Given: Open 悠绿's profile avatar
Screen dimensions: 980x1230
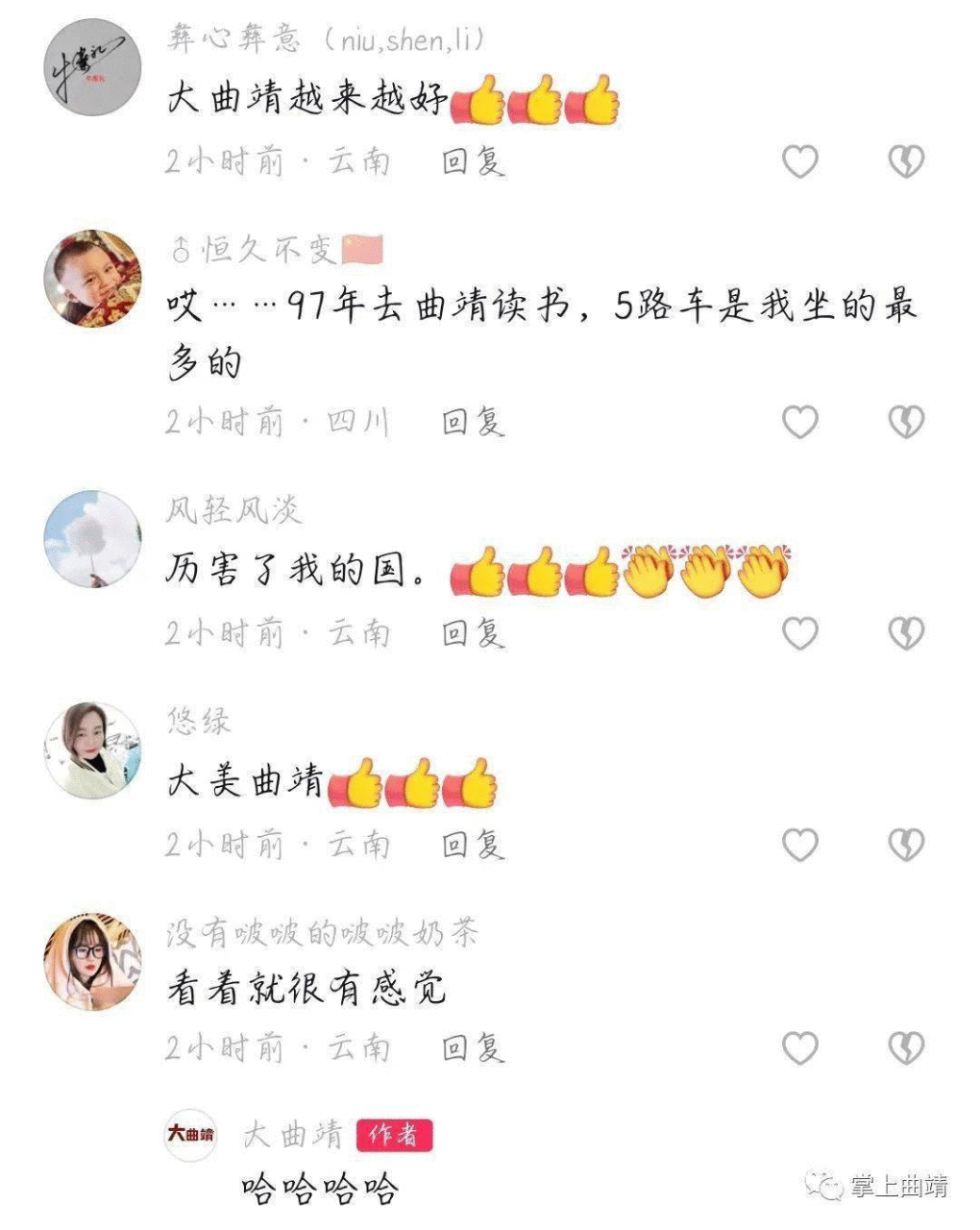Looking at the screenshot, I should (93, 750).
